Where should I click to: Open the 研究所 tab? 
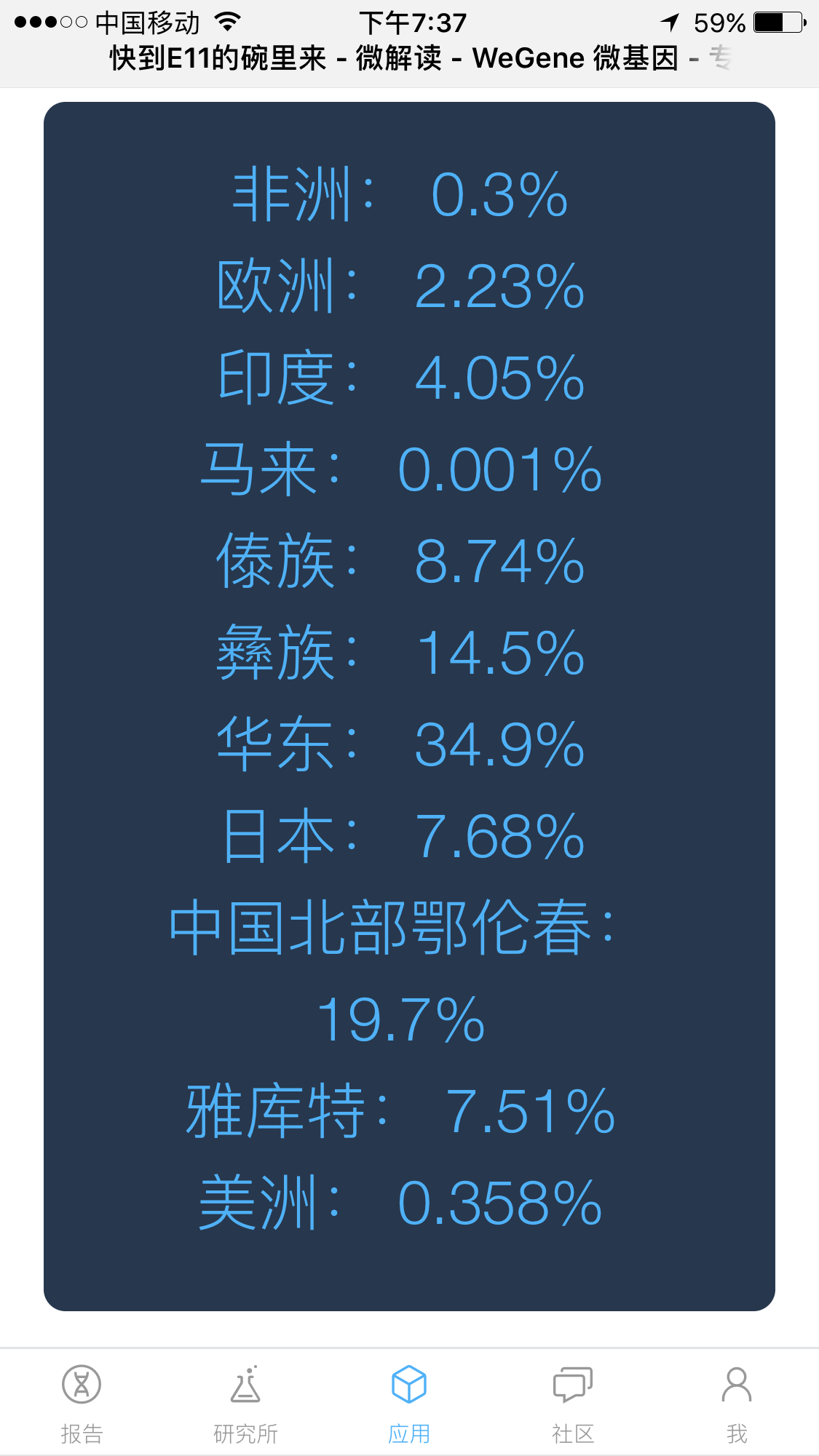(x=245, y=1404)
